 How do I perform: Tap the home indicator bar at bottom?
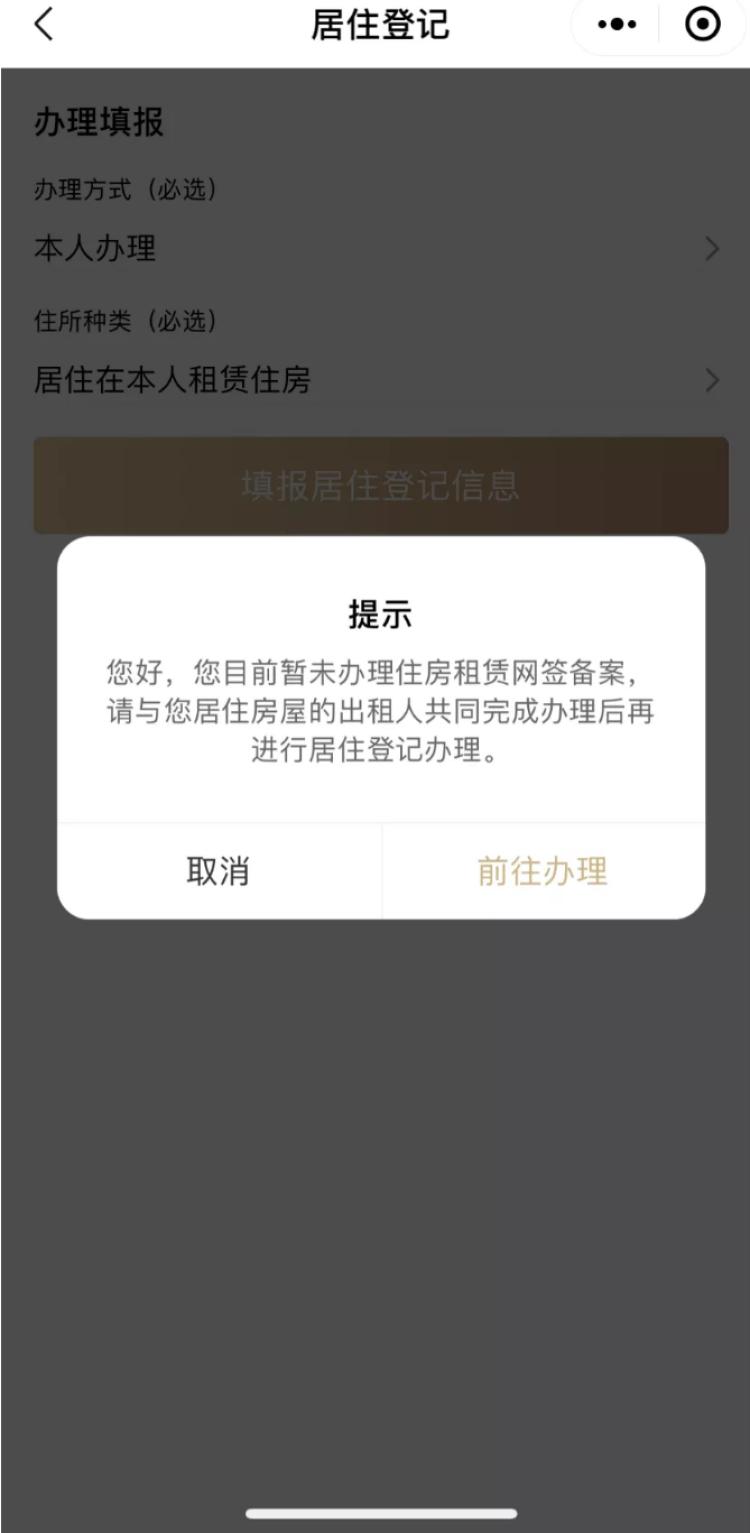click(375, 1511)
